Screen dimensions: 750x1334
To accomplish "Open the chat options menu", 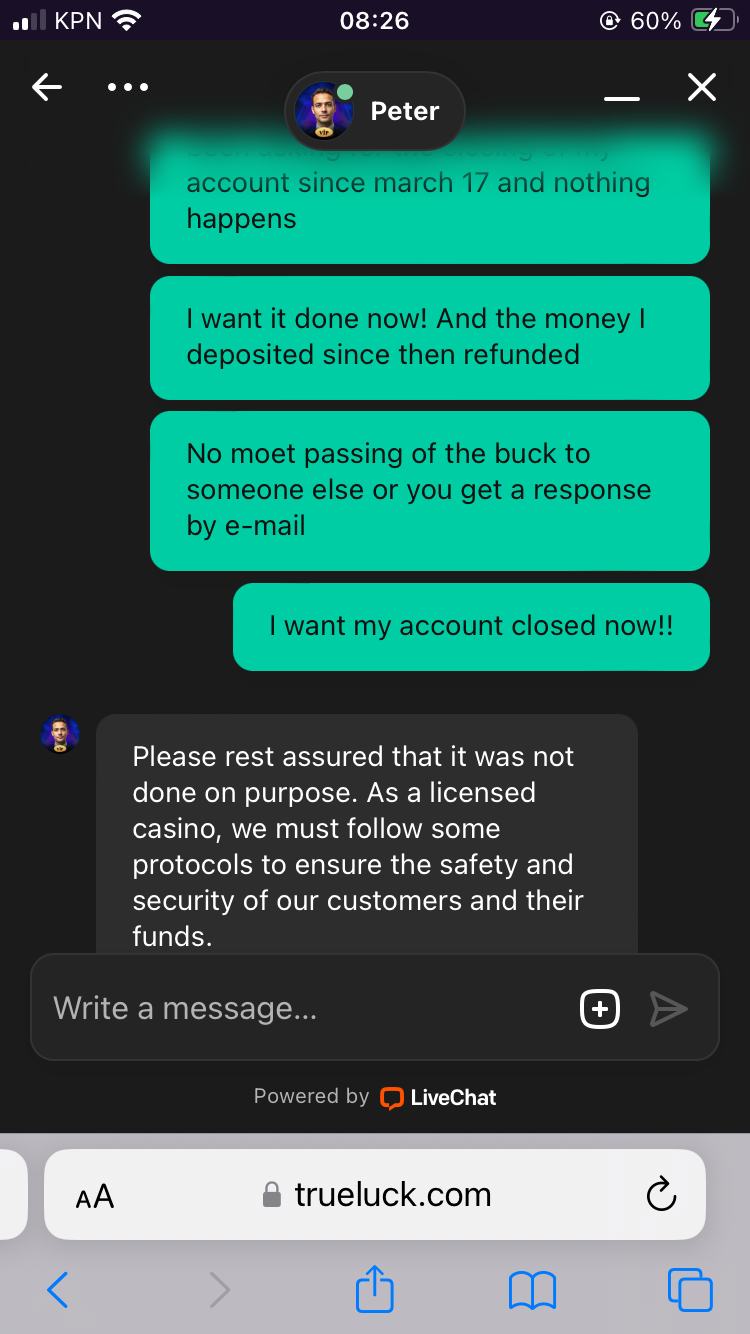I will [x=128, y=88].
